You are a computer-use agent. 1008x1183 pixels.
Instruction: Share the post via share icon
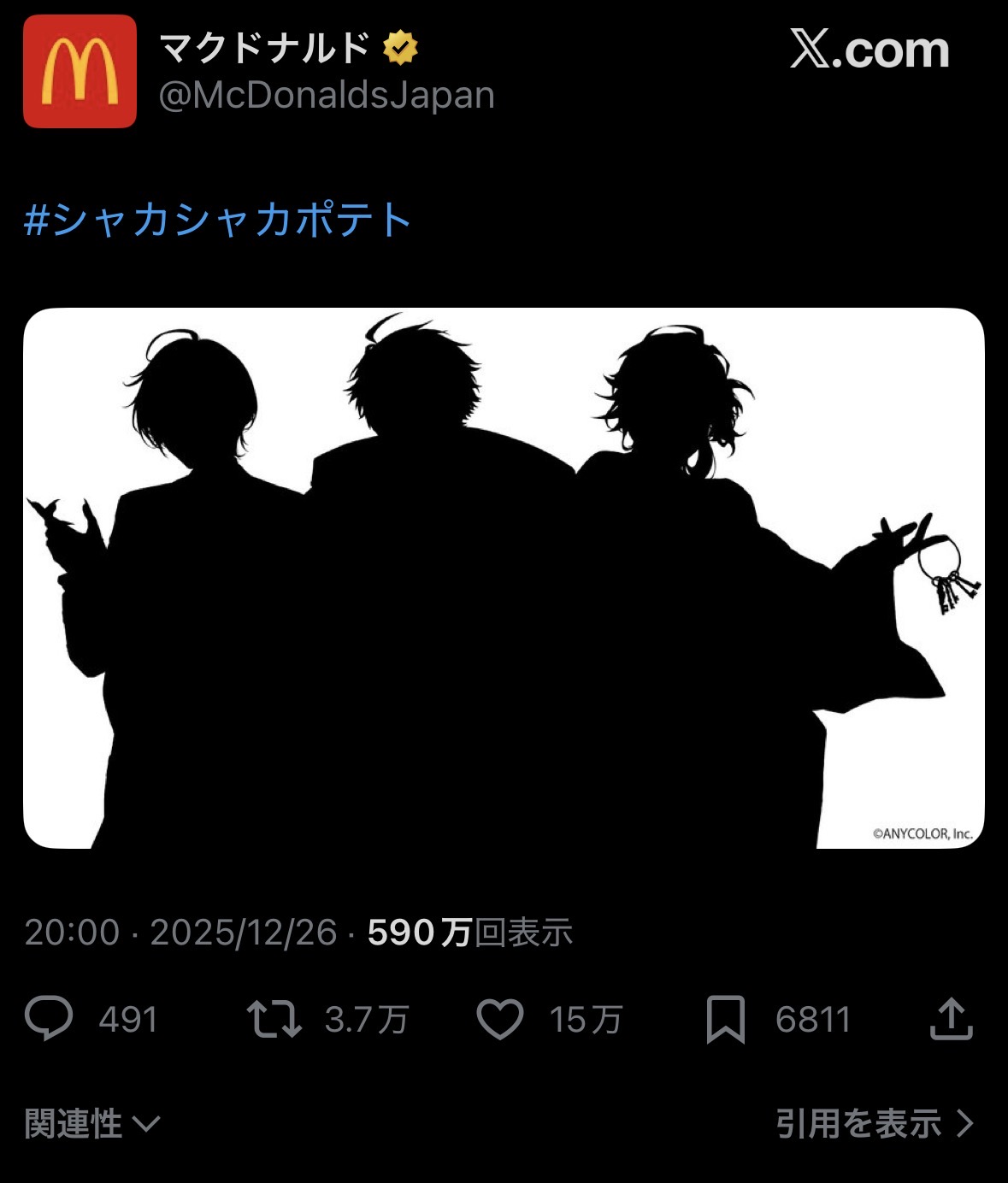point(951,1019)
